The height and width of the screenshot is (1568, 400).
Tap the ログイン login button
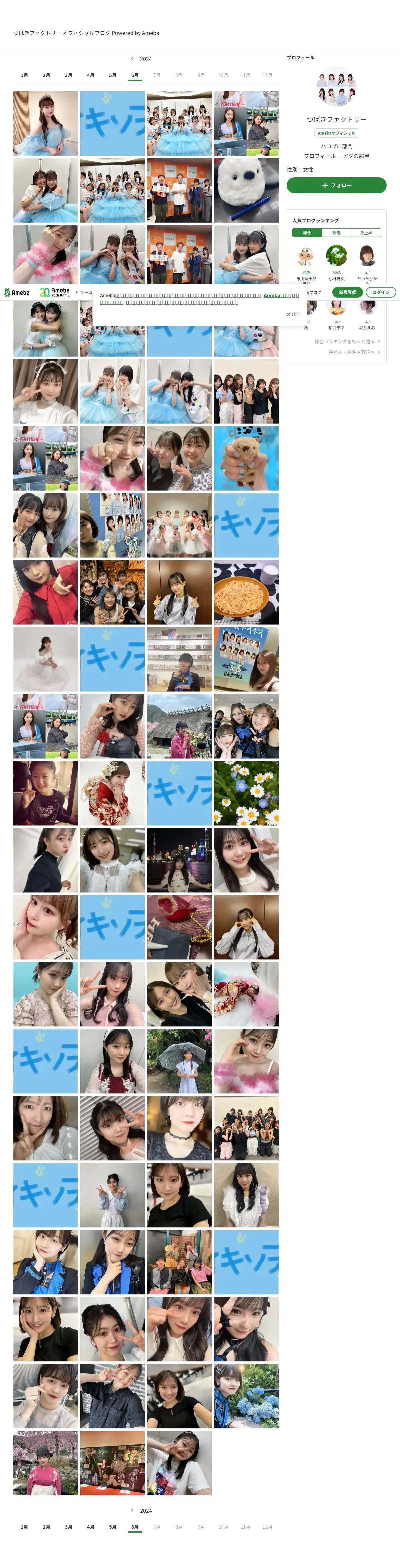coord(381,292)
